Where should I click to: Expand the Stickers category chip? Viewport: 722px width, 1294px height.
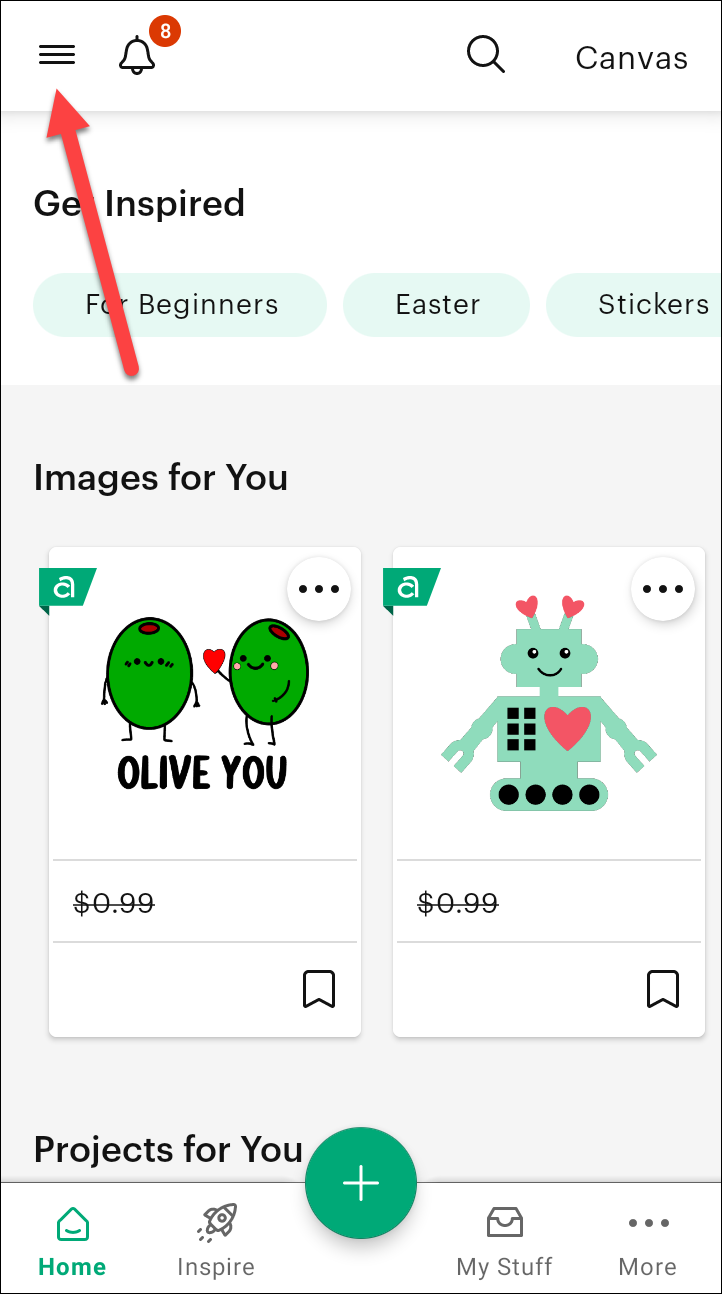coord(654,304)
